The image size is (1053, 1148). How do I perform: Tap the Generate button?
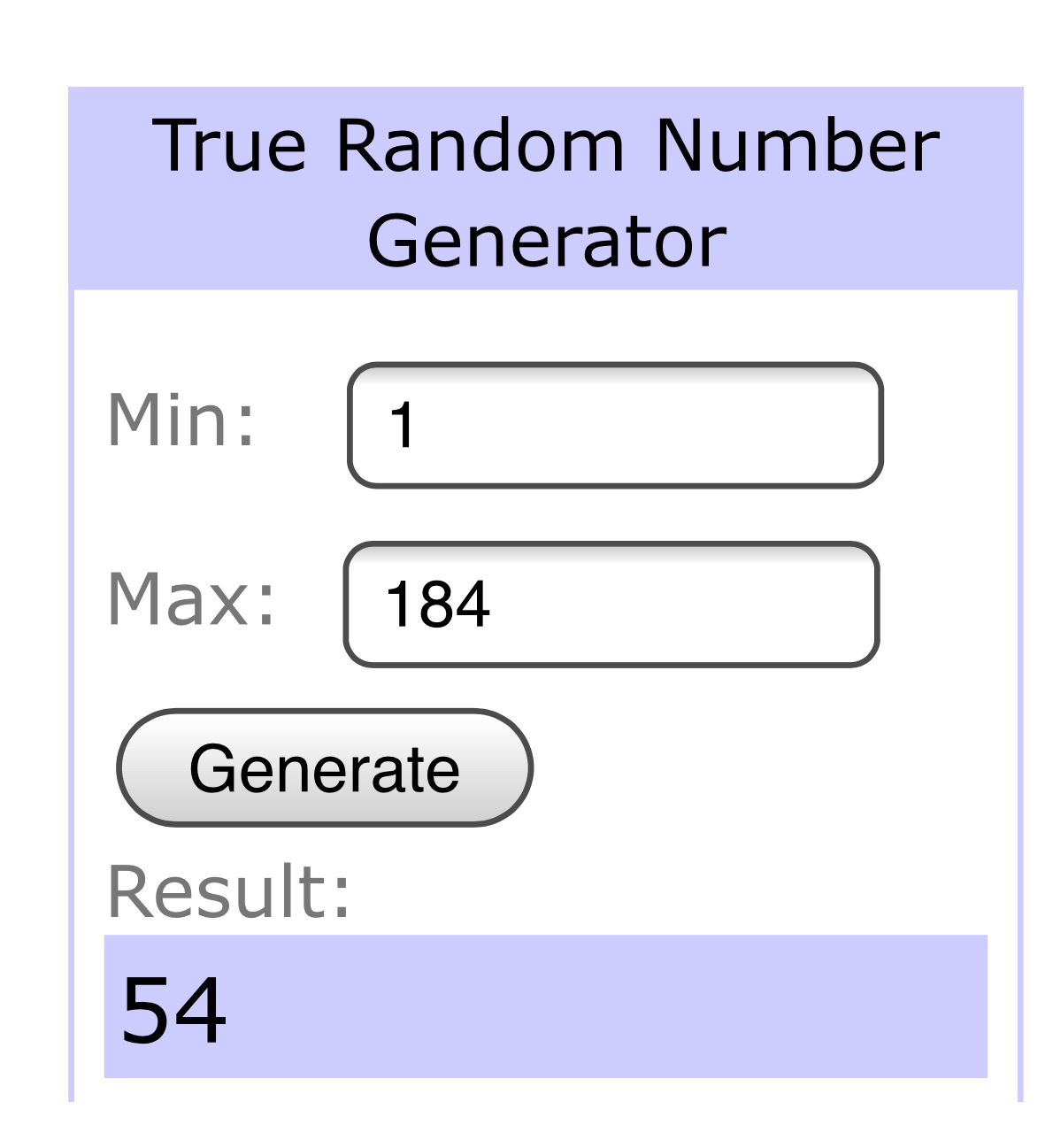point(325,768)
